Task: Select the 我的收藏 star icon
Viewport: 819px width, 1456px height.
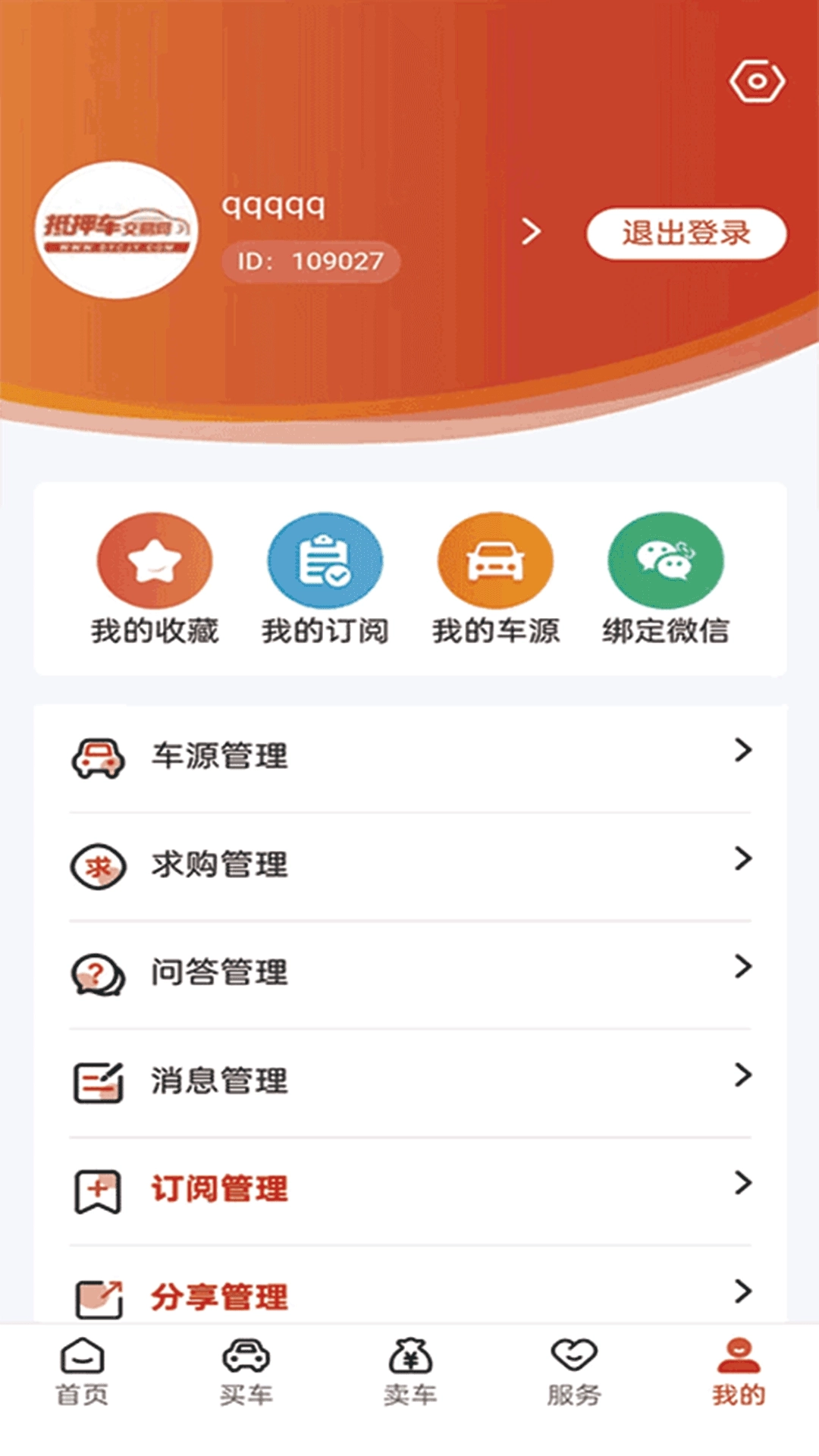Action: pos(154,561)
